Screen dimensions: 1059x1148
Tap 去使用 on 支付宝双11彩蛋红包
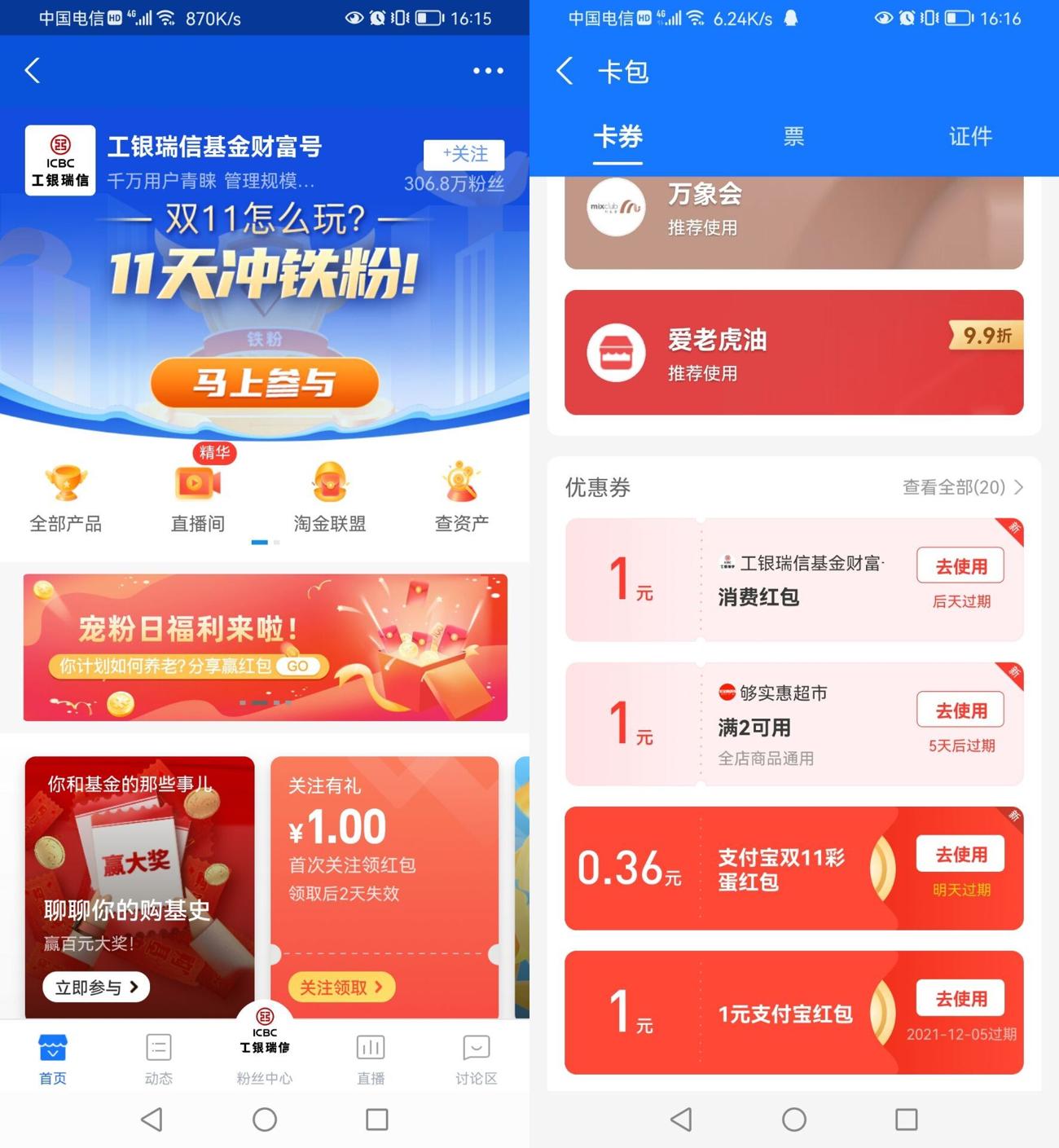(x=960, y=855)
